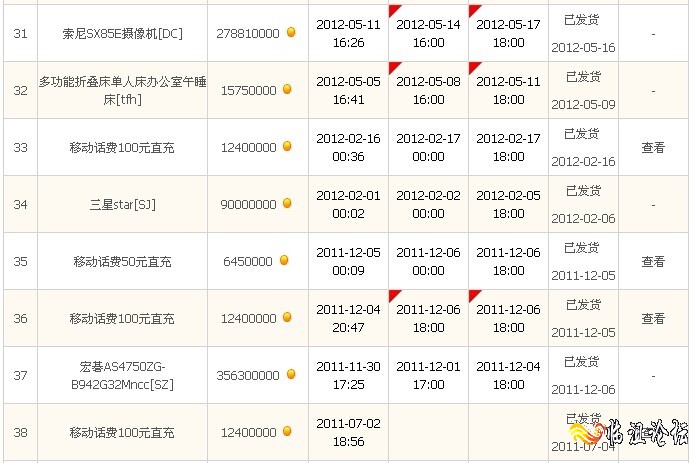The height and width of the screenshot is (463, 693).
Task: View details of 移动话费50元直充 order
Action: tap(652, 262)
